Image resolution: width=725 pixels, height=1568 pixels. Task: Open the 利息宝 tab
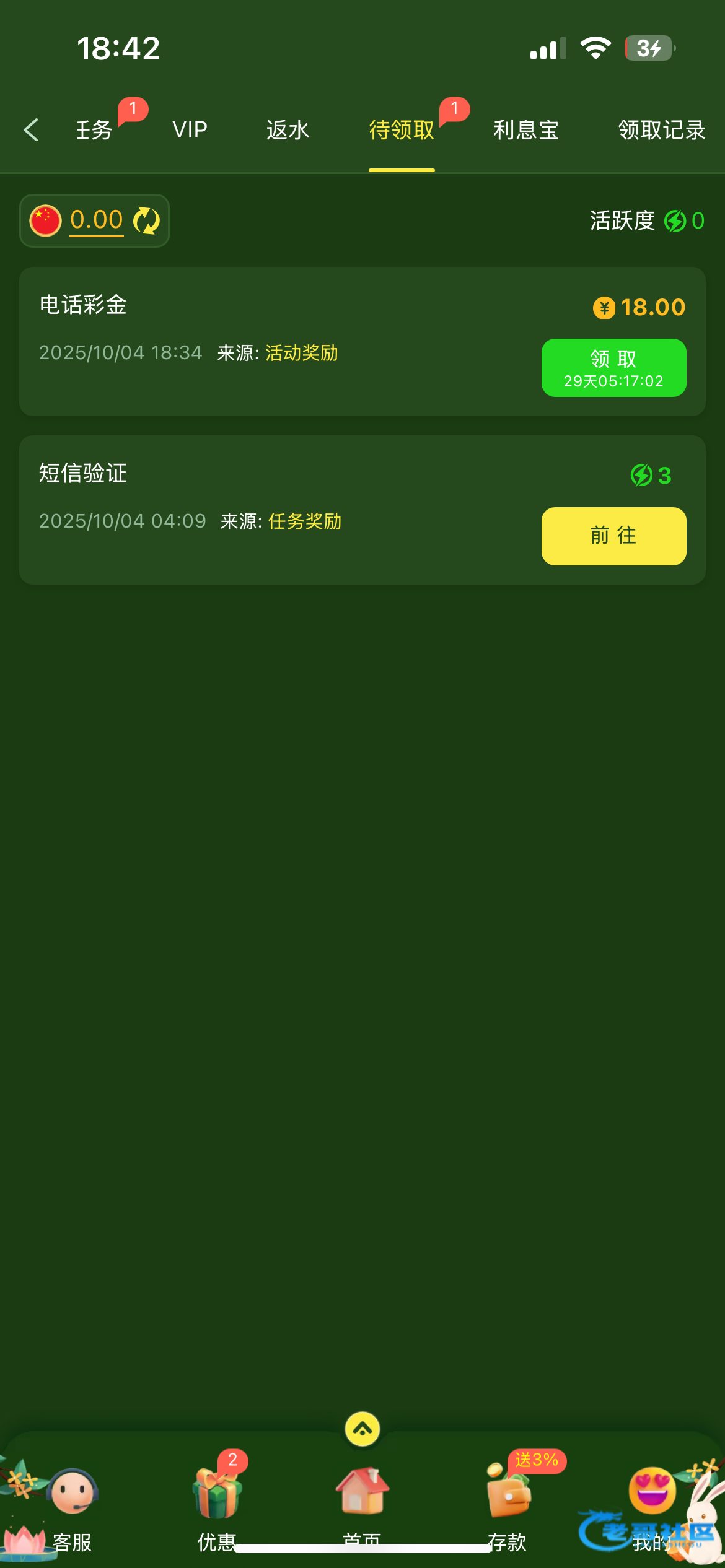526,130
